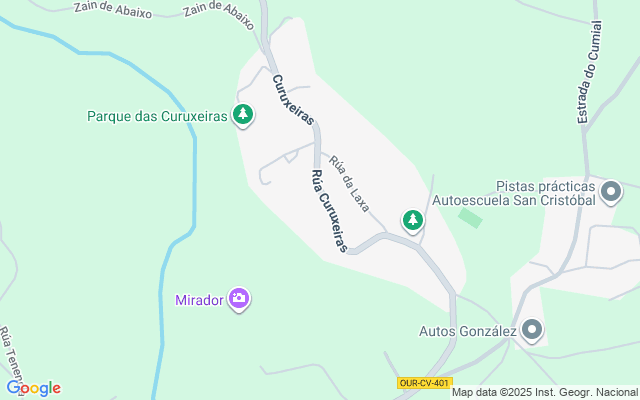Select the Mirador viewpoint camera marker
The height and width of the screenshot is (400, 640).
click(x=239, y=298)
